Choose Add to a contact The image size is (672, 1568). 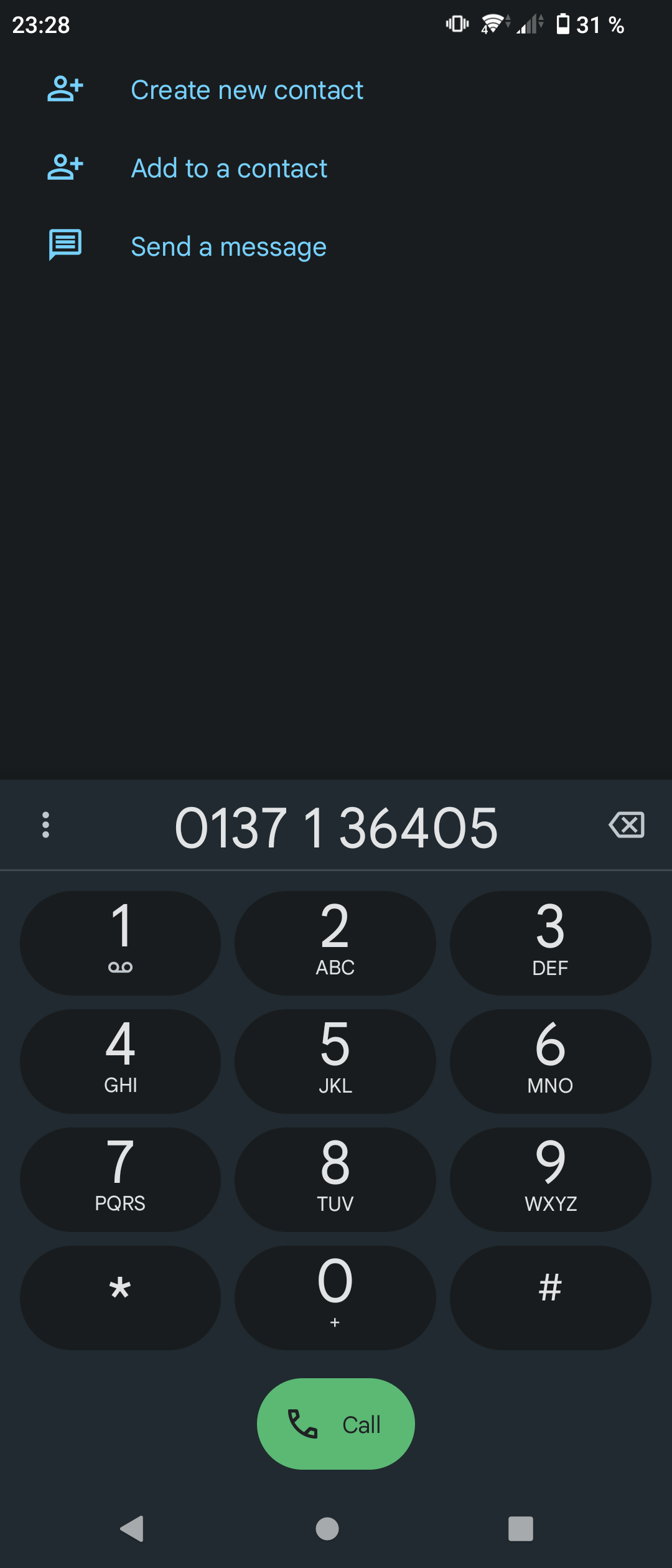coord(229,169)
